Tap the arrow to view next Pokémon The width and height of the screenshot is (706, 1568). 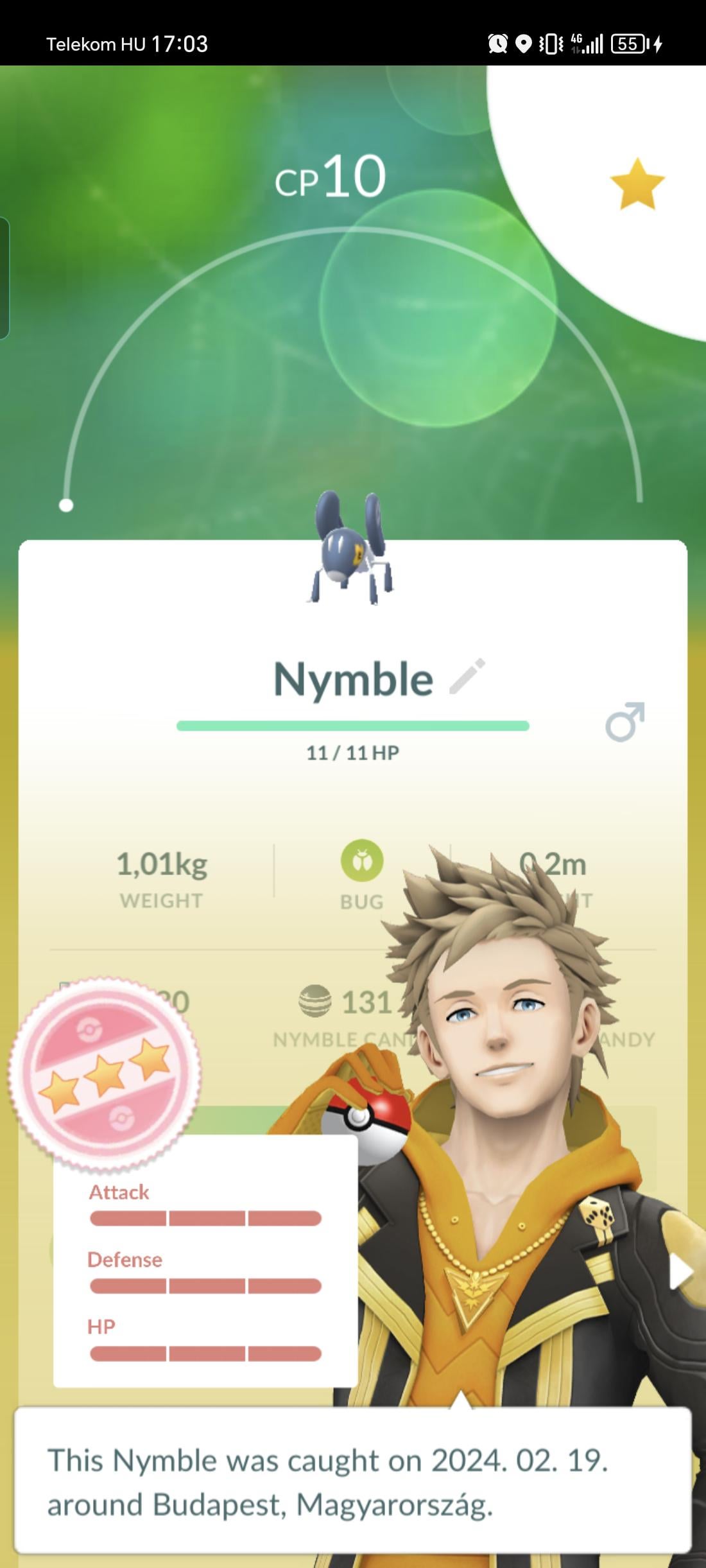pyautogui.click(x=680, y=1271)
